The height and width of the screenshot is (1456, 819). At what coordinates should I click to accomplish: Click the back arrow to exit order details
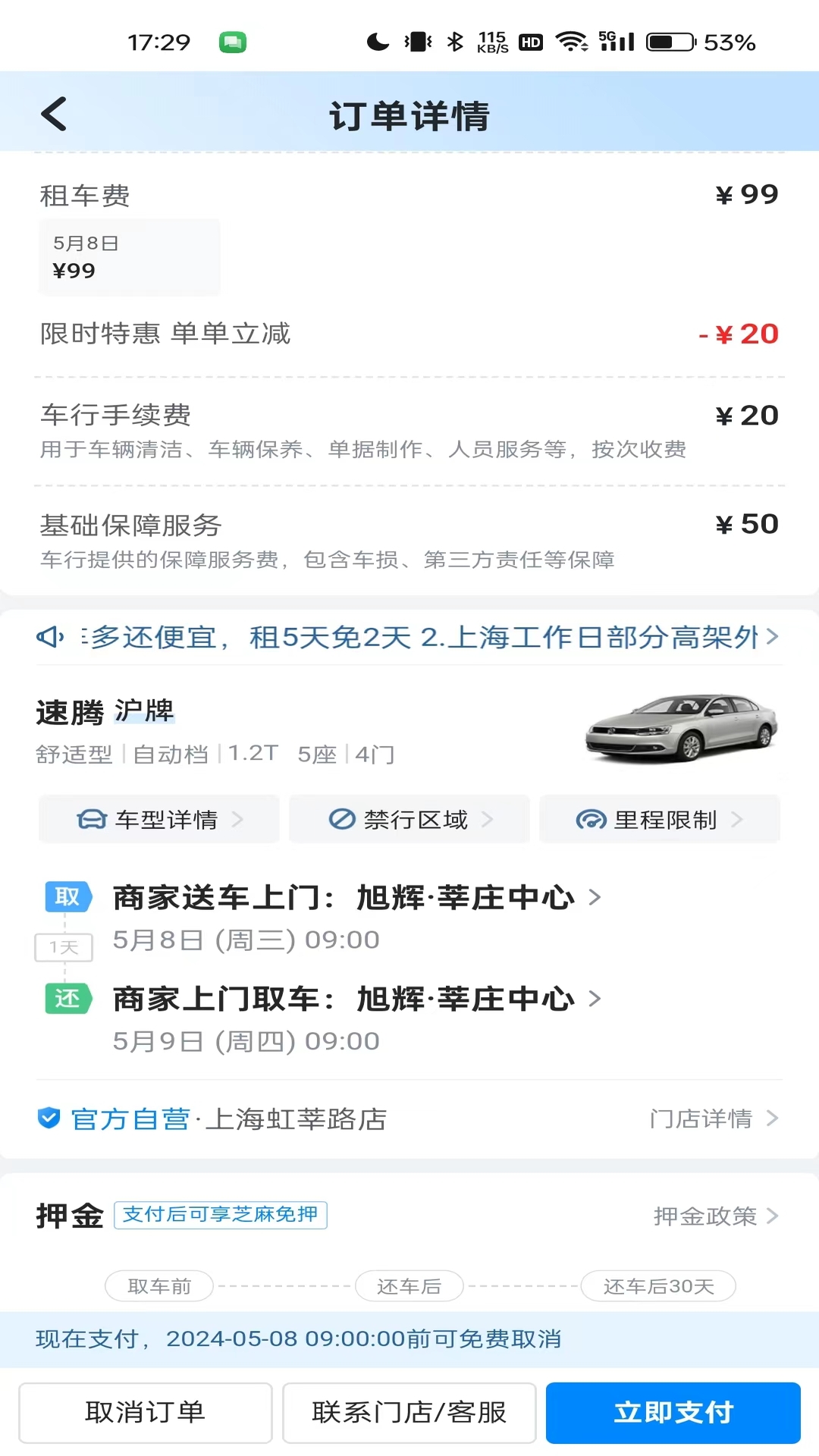click(x=52, y=112)
